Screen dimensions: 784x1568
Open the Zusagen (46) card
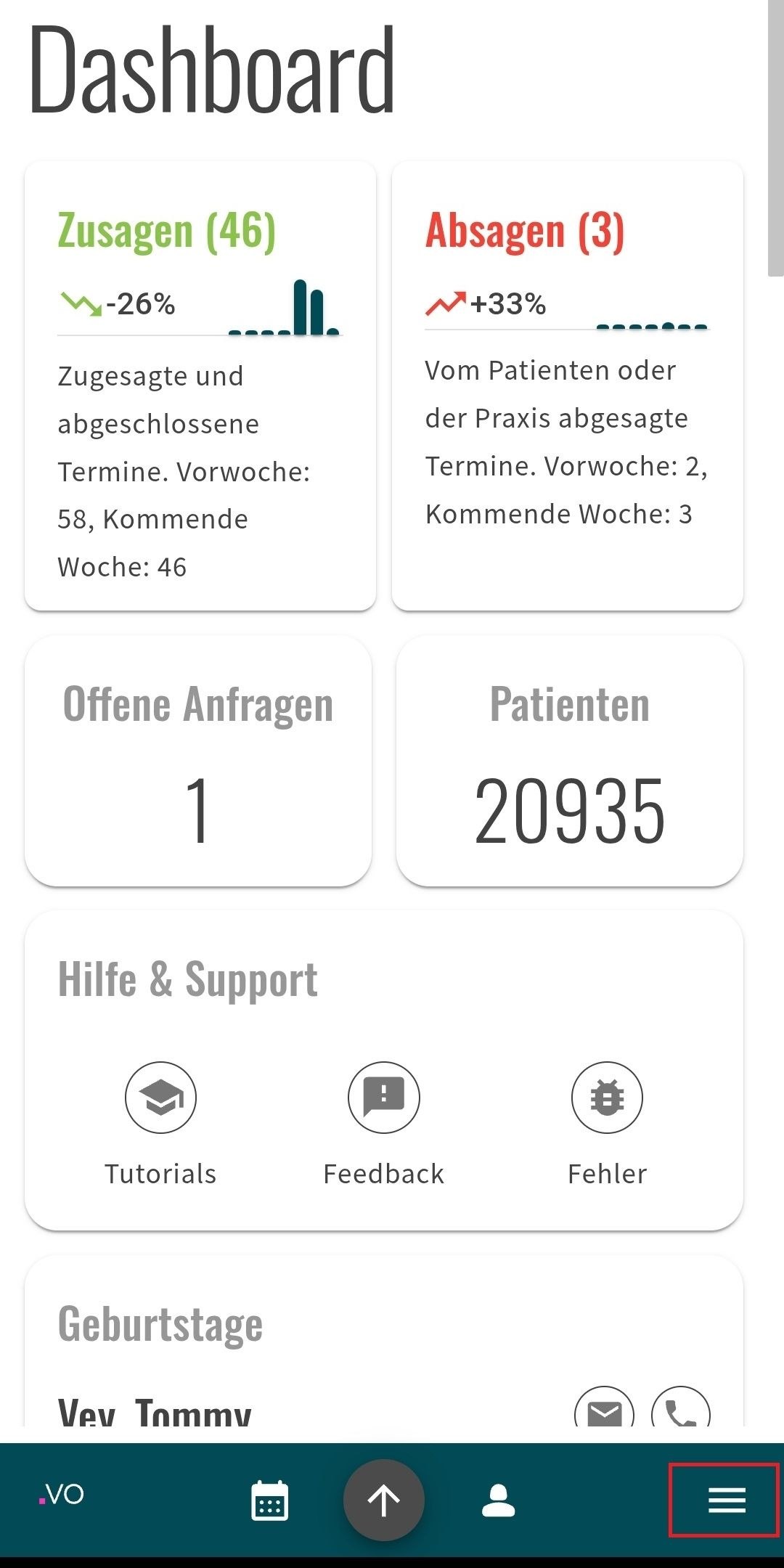click(x=200, y=385)
